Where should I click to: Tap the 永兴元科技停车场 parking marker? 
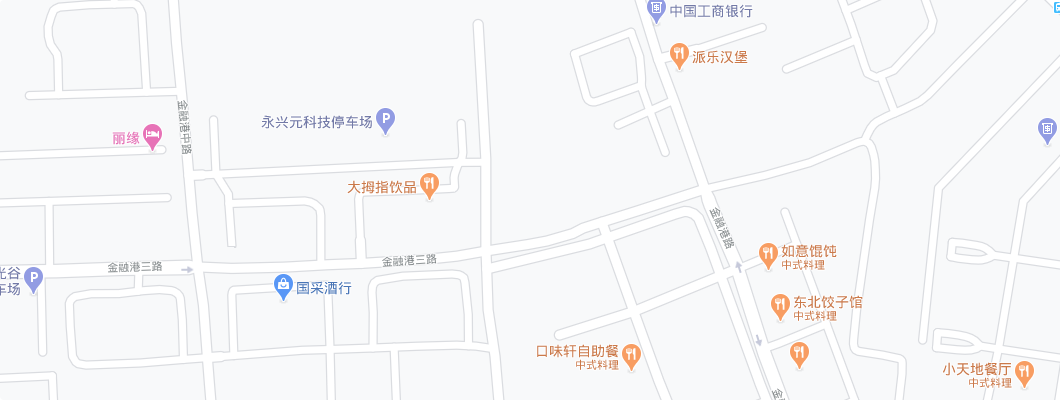387,122
